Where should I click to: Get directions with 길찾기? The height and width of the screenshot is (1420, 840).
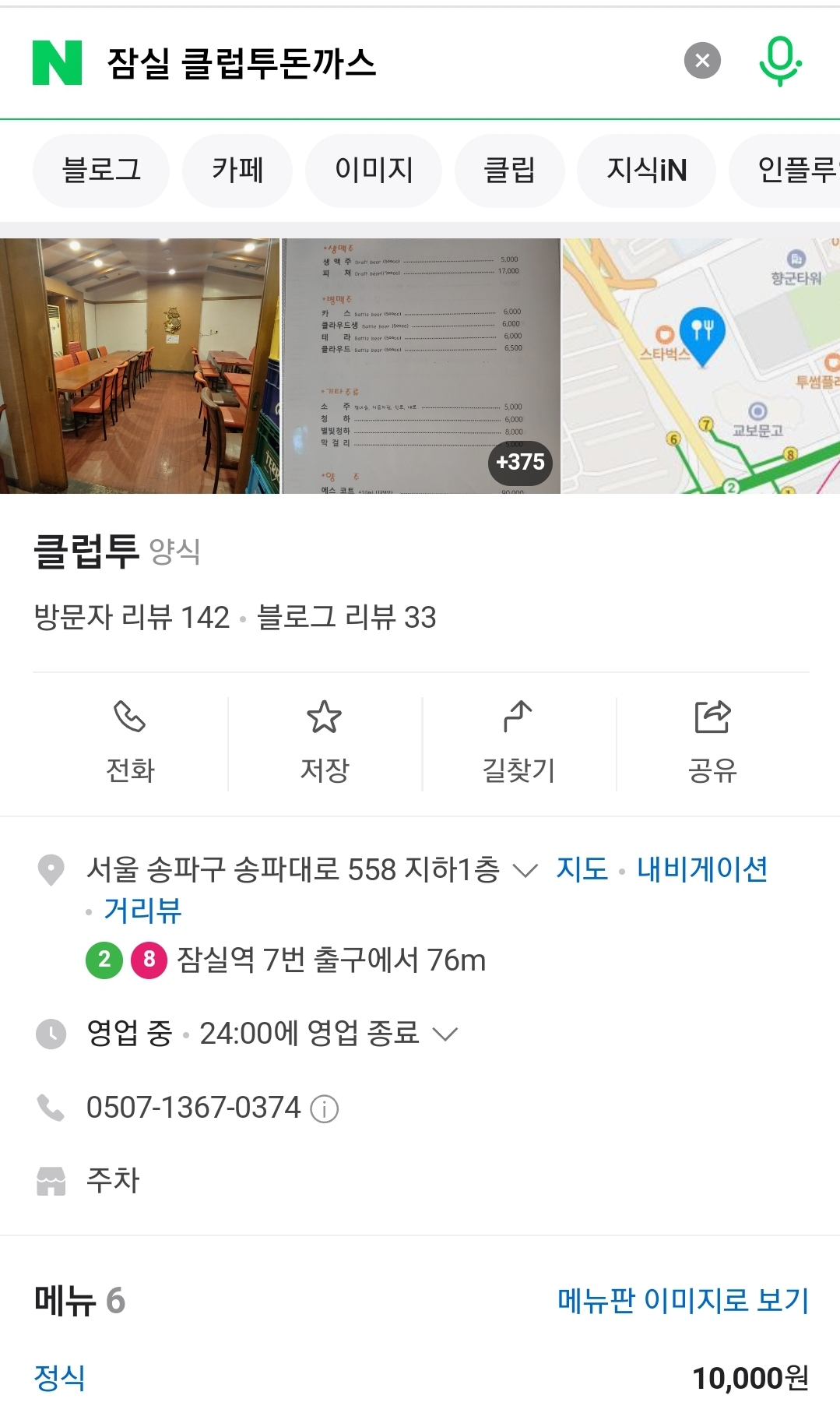[x=518, y=743]
